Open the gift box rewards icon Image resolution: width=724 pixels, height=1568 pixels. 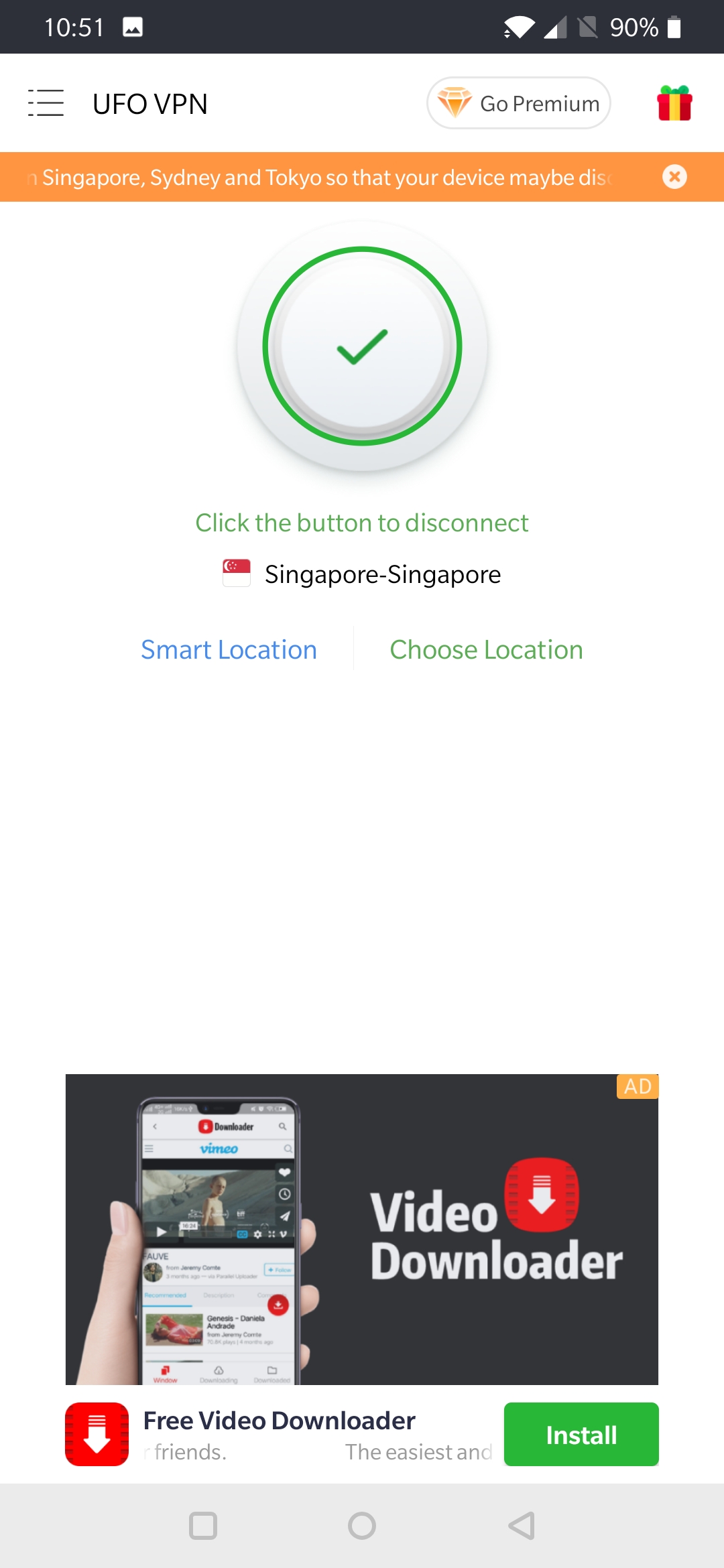pos(674,103)
